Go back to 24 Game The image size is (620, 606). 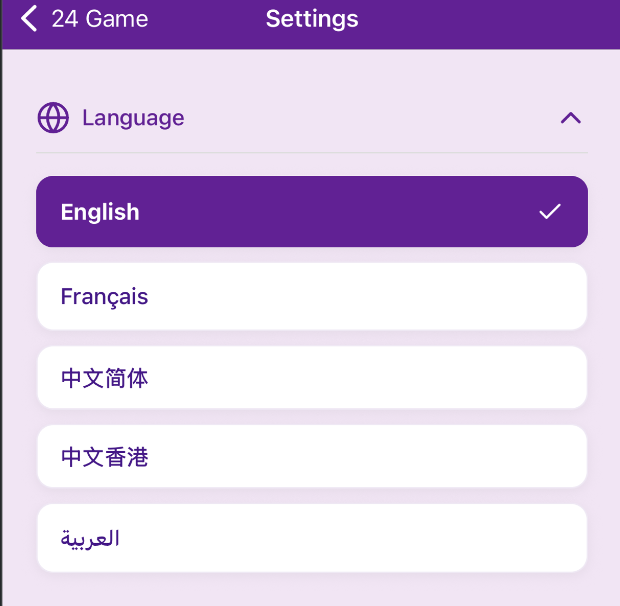[84, 19]
